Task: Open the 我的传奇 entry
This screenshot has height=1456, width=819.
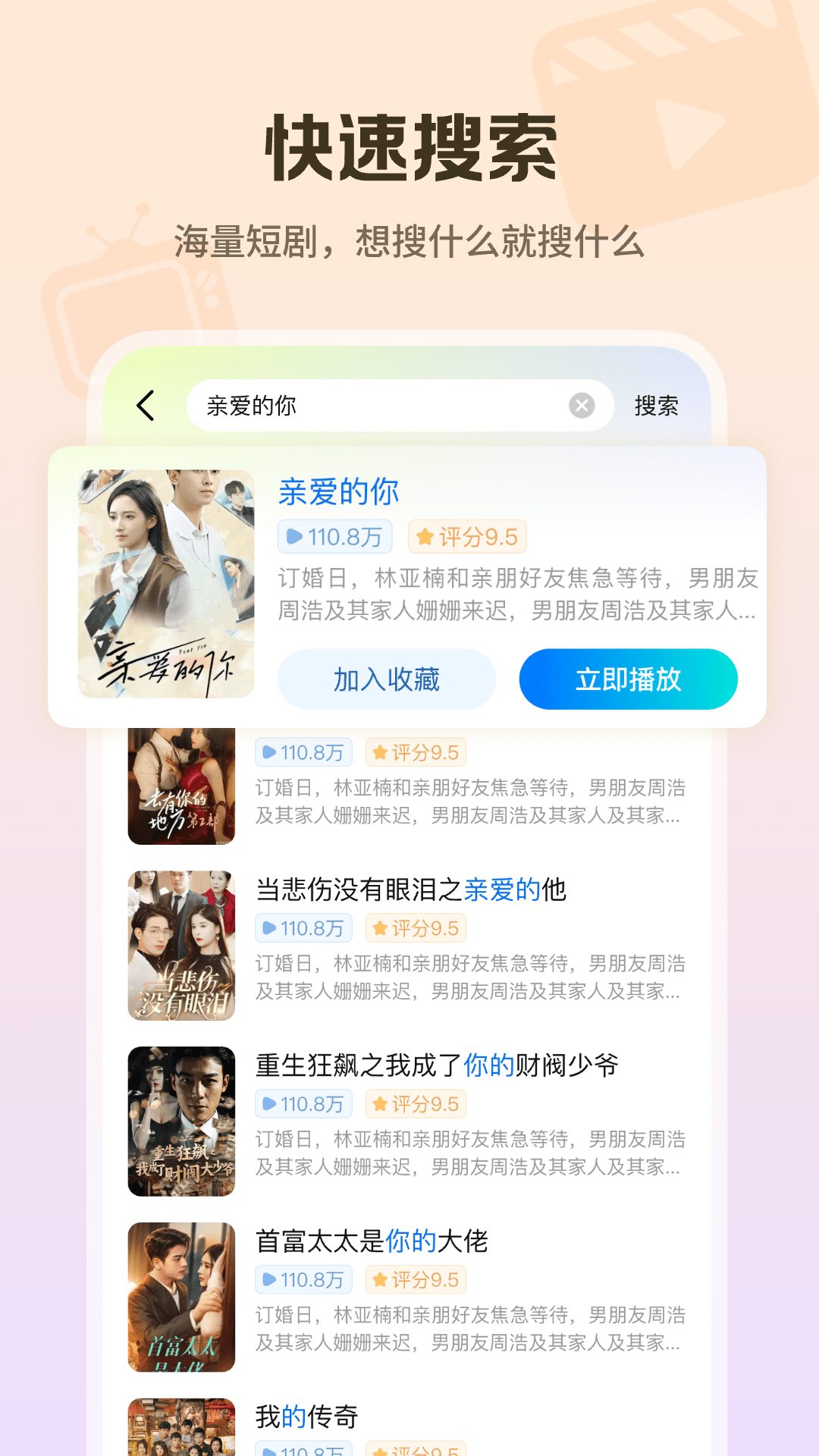Action: click(x=310, y=1416)
